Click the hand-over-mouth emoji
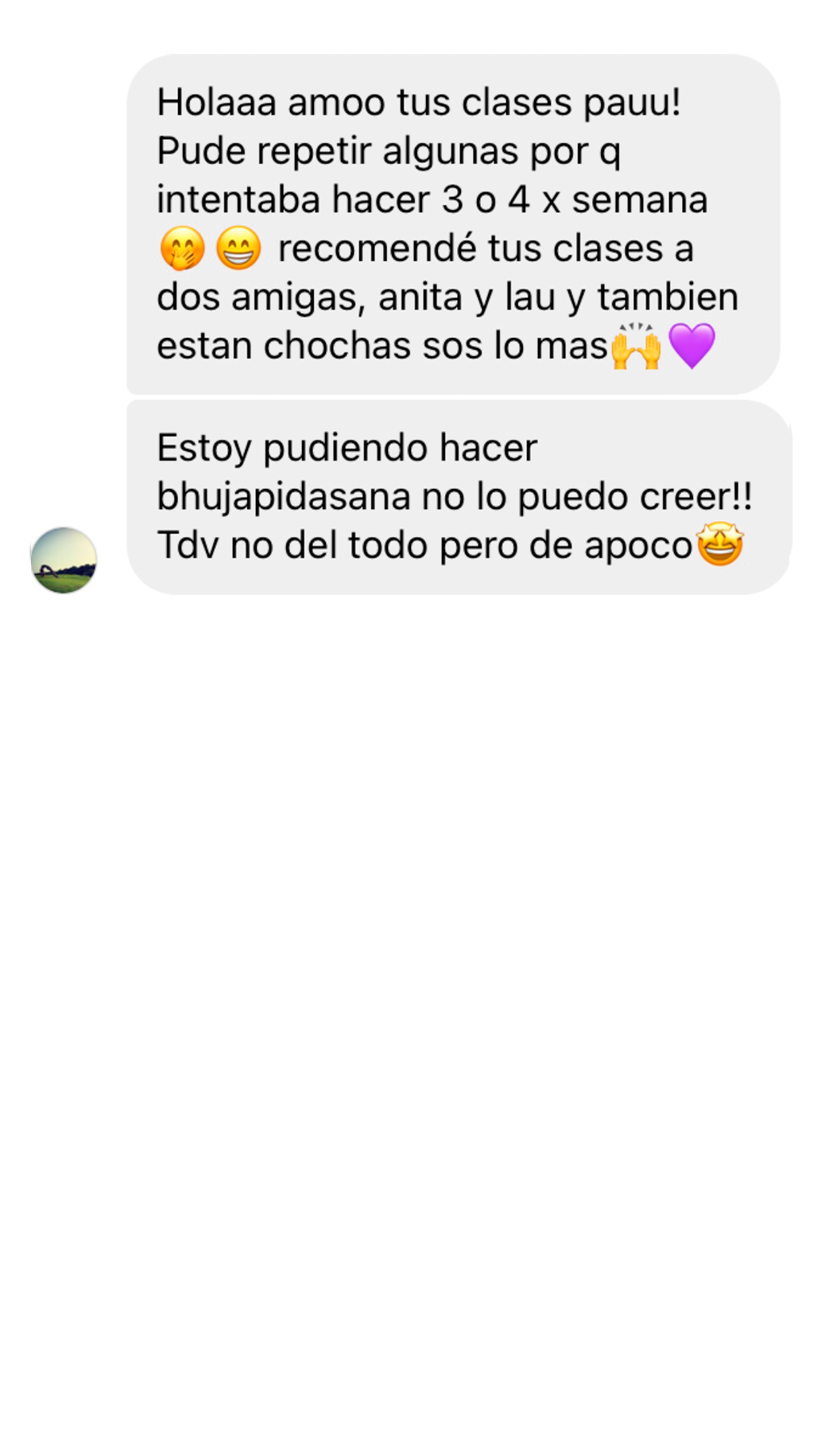This screenshot has width=825, height=1456. pyautogui.click(x=181, y=249)
